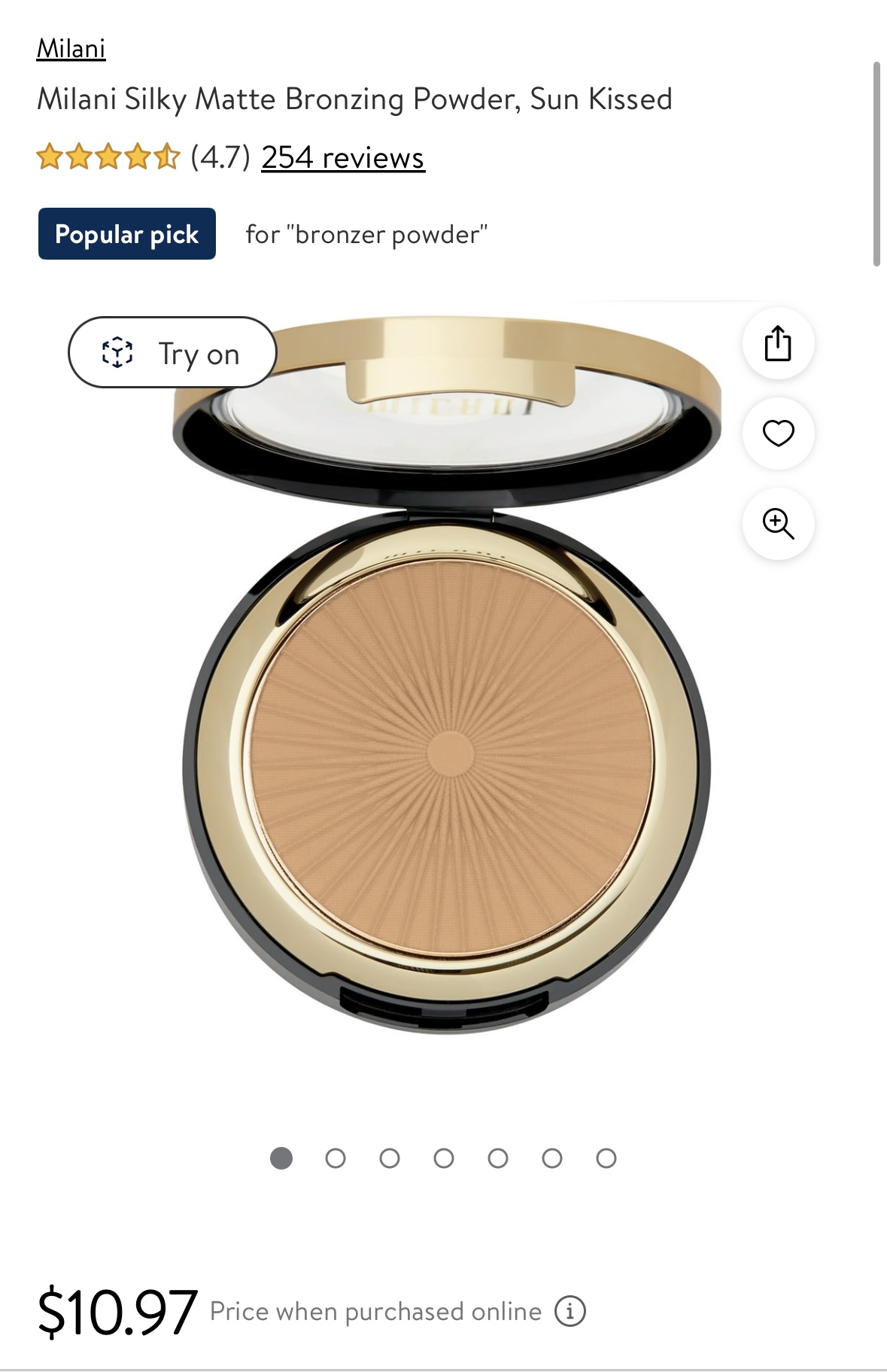Zoom into the product image
Image resolution: width=887 pixels, height=1372 pixels.
point(778,523)
